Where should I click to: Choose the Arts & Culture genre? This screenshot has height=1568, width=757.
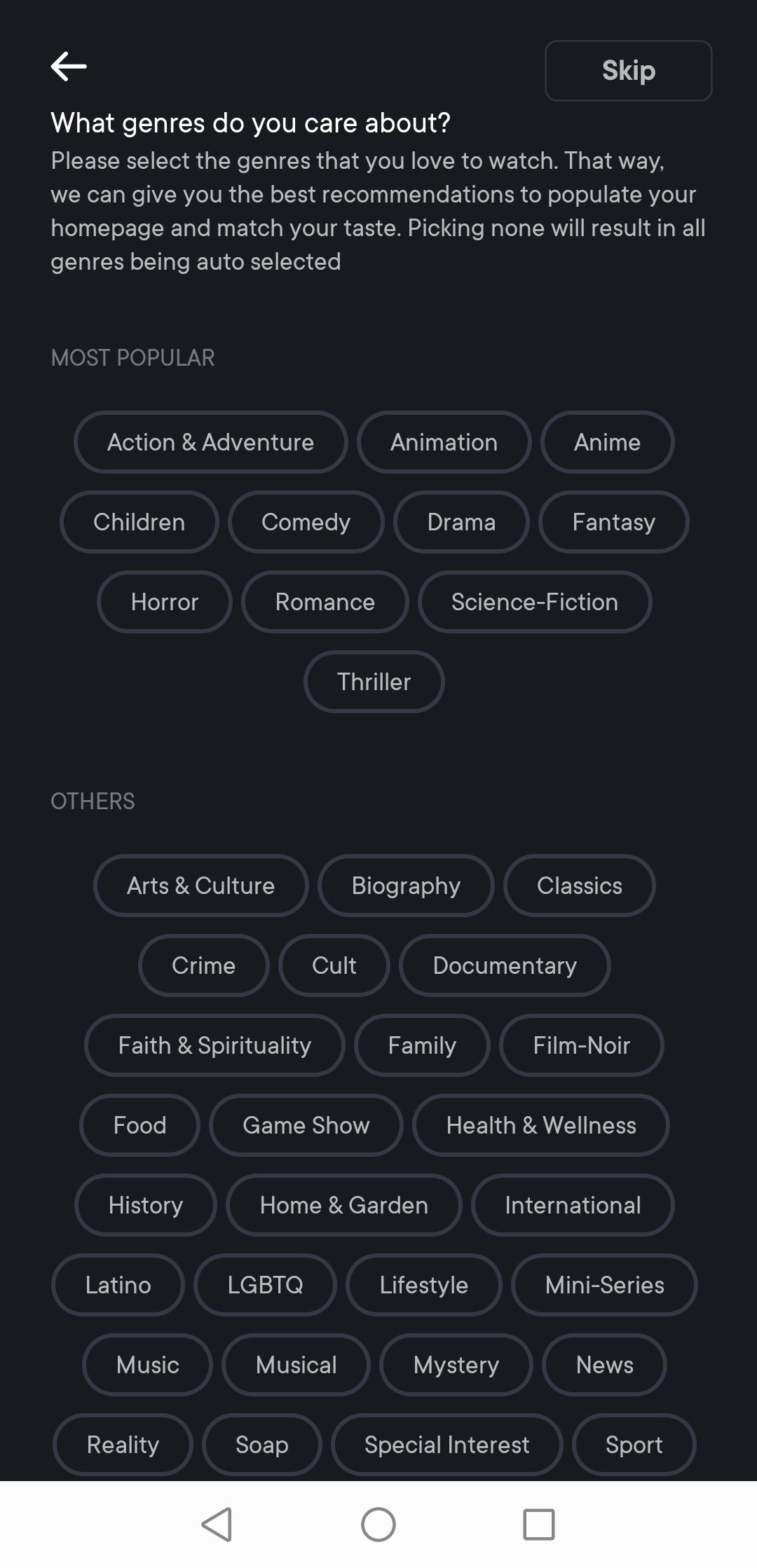click(x=200, y=886)
